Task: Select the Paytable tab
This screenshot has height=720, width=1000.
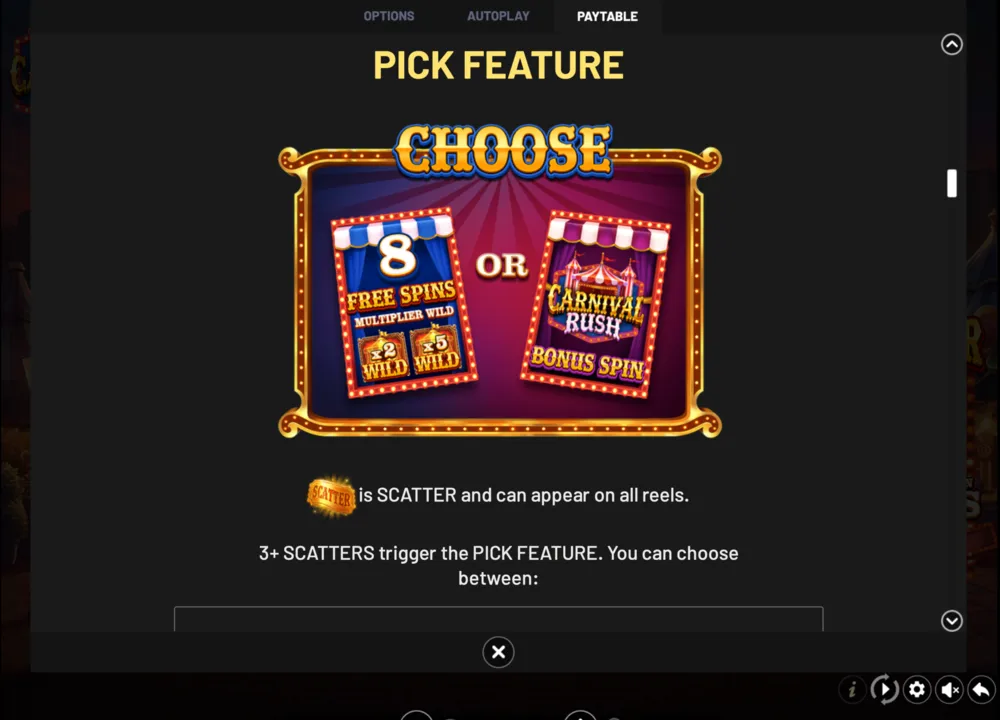Action: point(607,16)
